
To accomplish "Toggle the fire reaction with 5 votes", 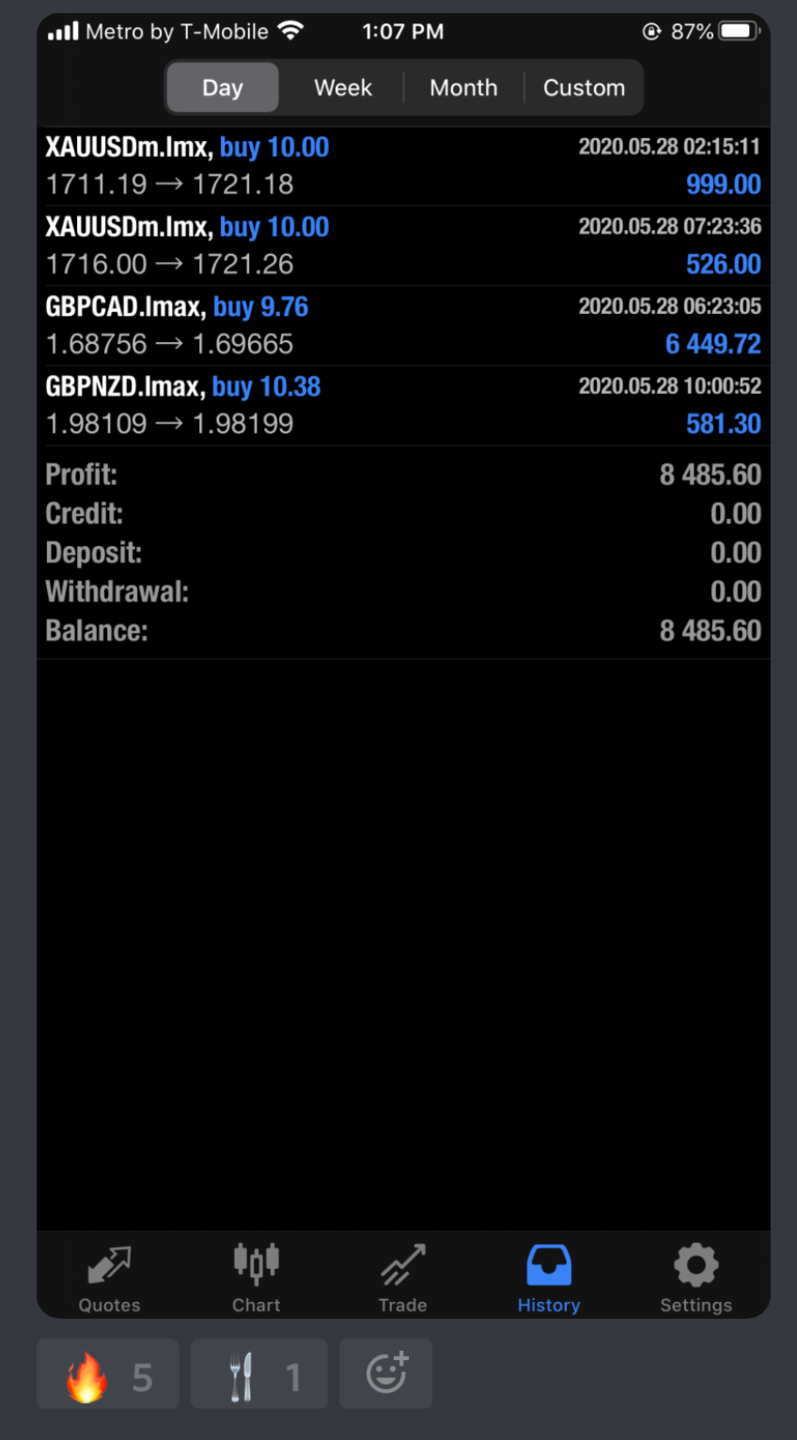I will pyautogui.click(x=108, y=1377).
